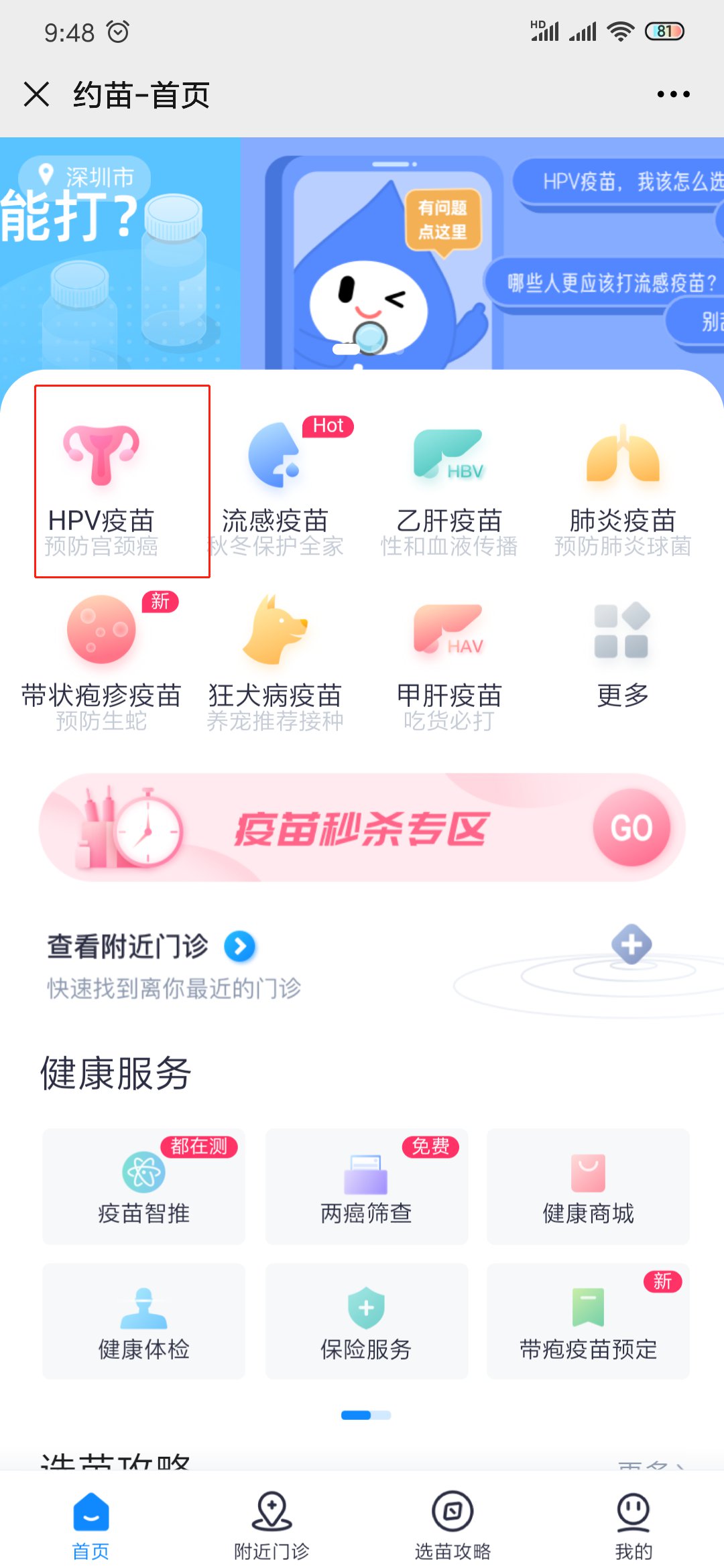Open the 健康体检 service card
Viewport: 724px width, 1568px height.
point(143,1321)
